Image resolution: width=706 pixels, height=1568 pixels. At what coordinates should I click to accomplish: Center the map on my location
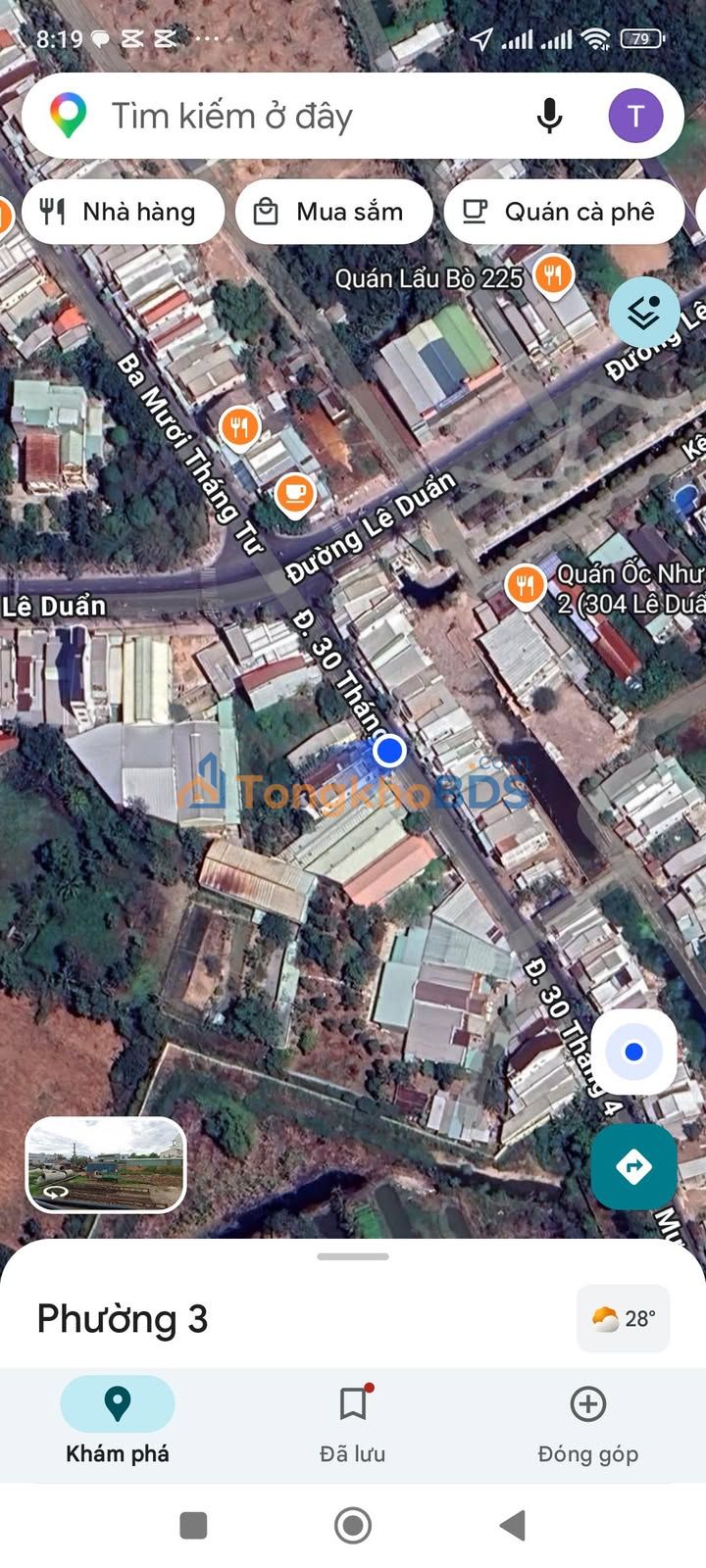pos(633,1052)
